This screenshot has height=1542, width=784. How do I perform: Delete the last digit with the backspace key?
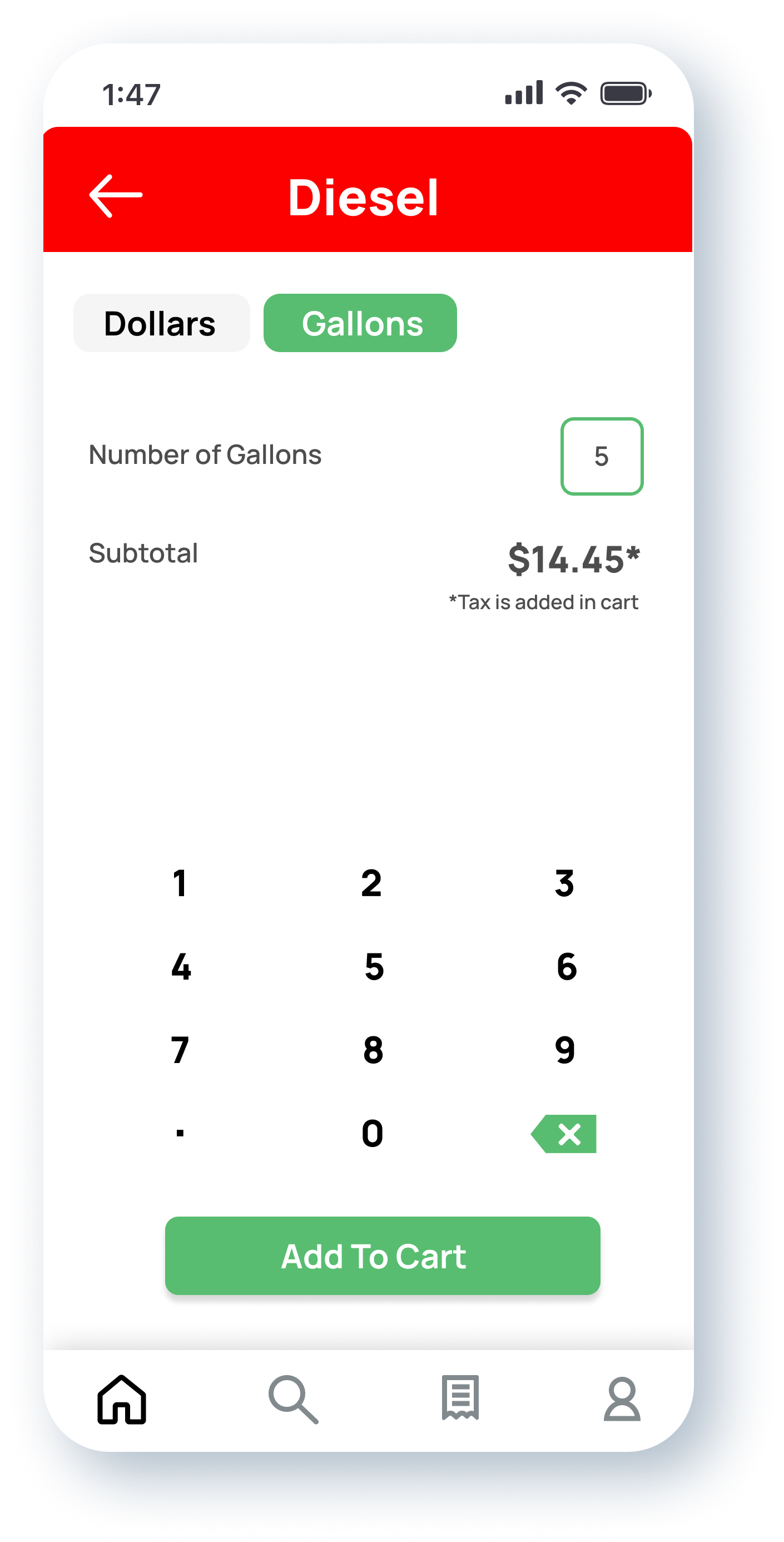pyautogui.click(x=564, y=1134)
